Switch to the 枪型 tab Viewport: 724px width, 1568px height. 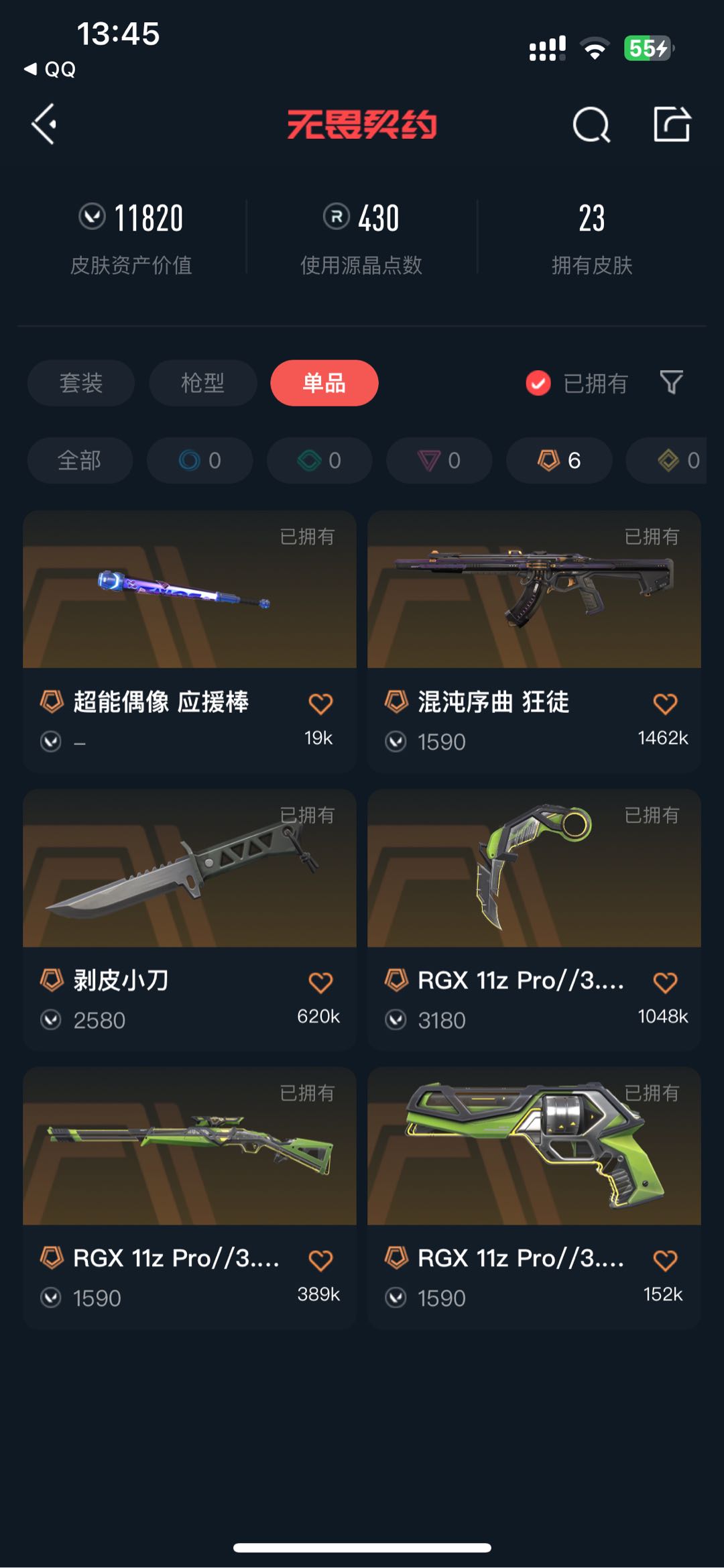[202, 383]
